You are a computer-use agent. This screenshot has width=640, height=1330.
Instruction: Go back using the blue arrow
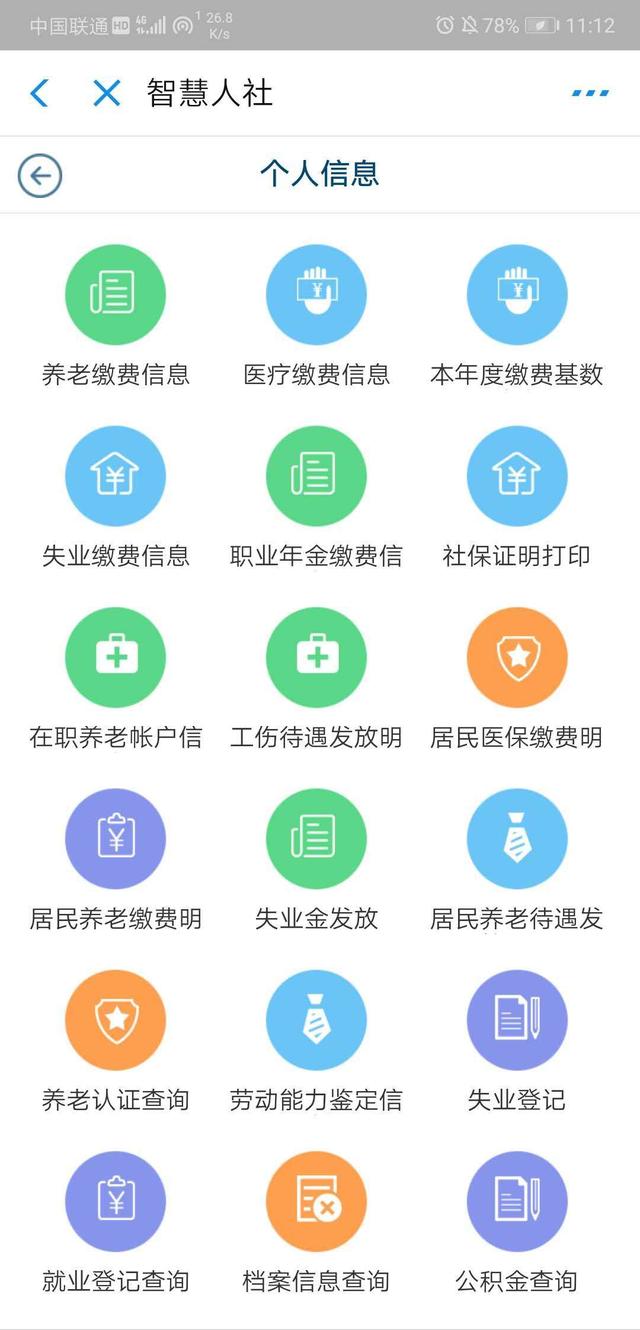click(40, 93)
